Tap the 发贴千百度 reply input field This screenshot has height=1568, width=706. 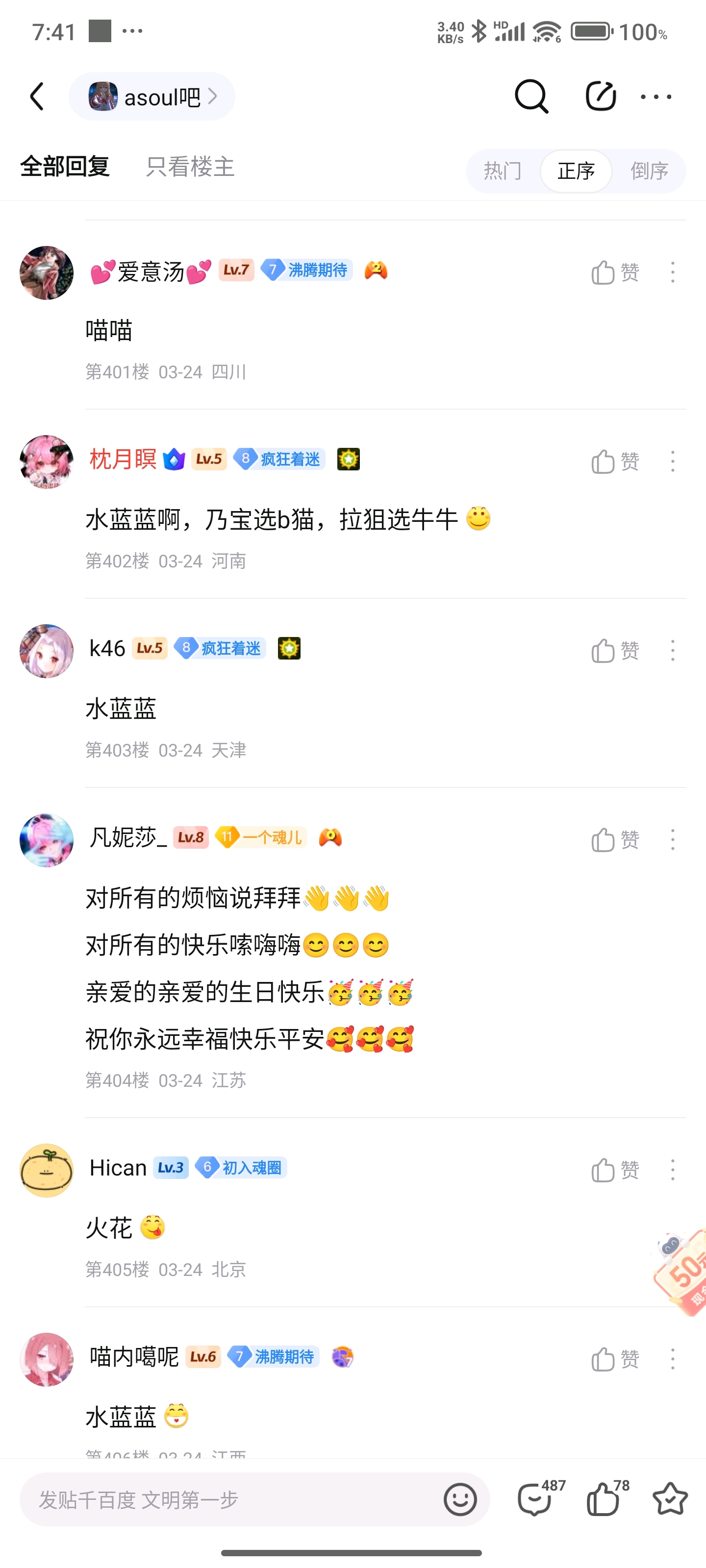pos(231,1499)
